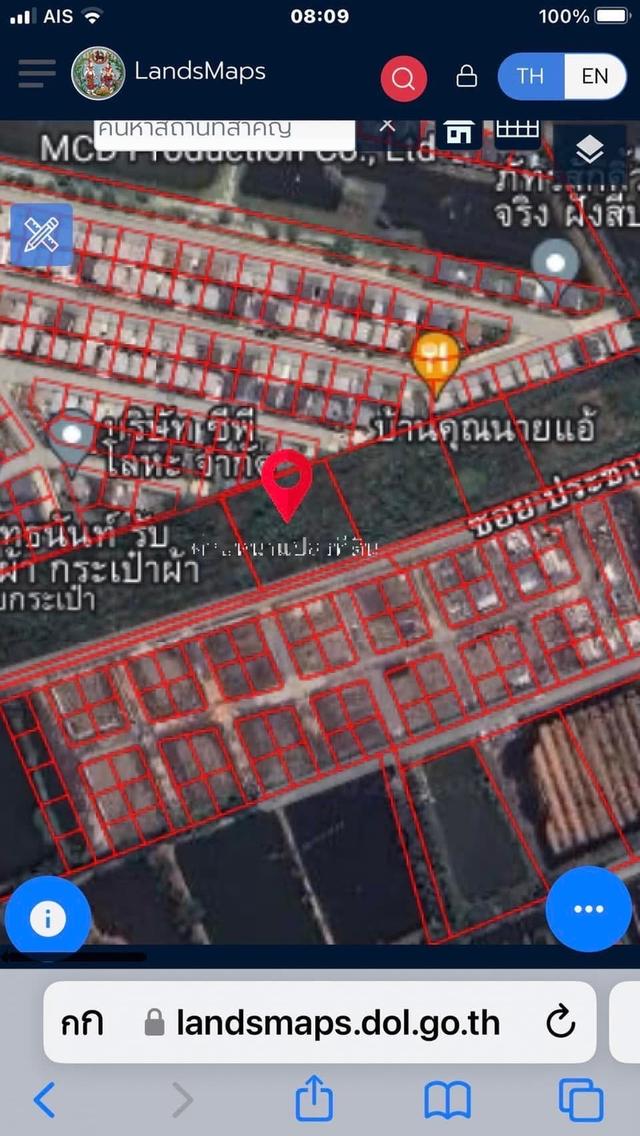Open the map layers selector

click(590, 150)
